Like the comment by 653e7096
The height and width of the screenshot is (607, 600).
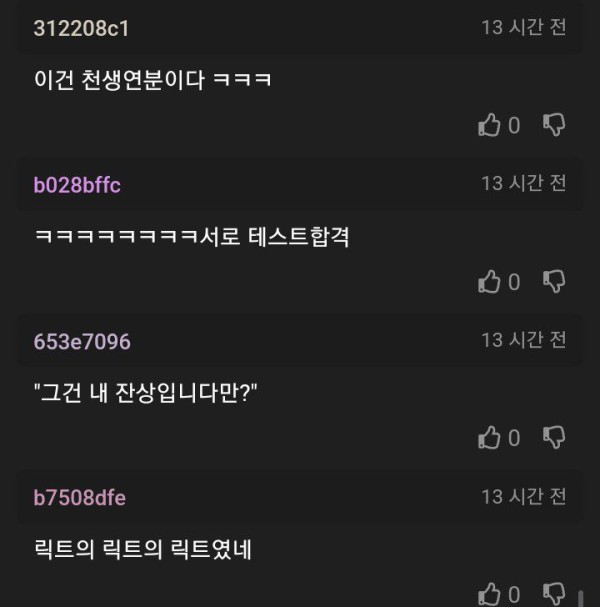pos(489,438)
